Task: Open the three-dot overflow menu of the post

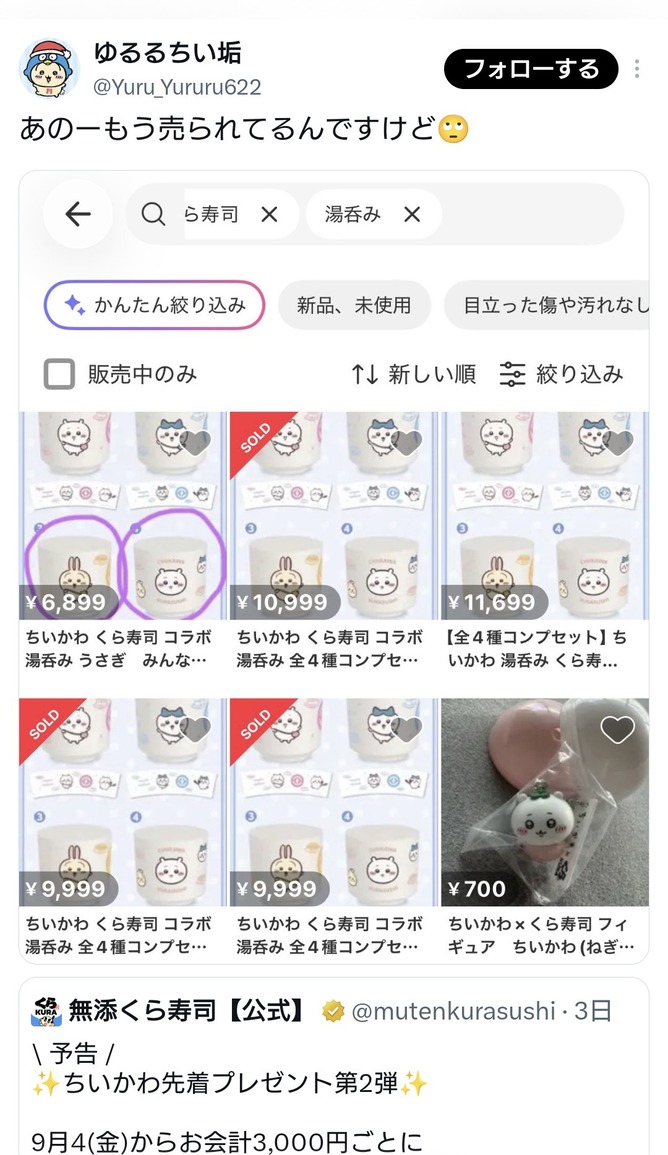Action: pos(637,69)
